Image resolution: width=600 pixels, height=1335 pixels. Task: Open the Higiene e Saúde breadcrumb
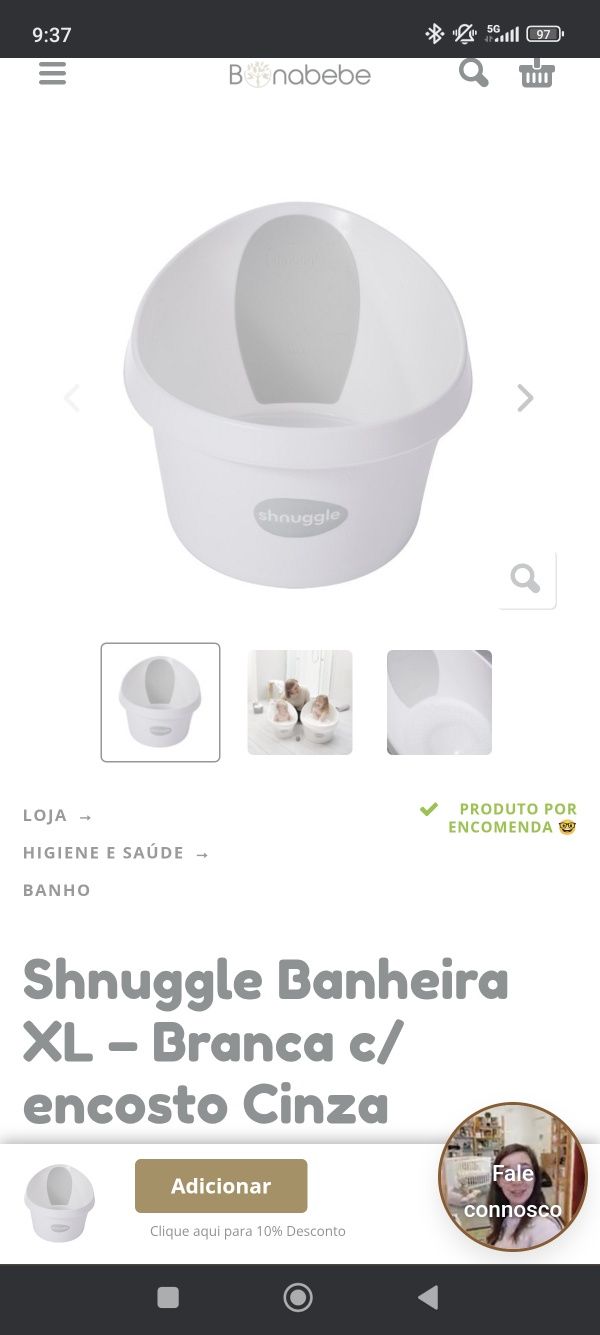[104, 852]
